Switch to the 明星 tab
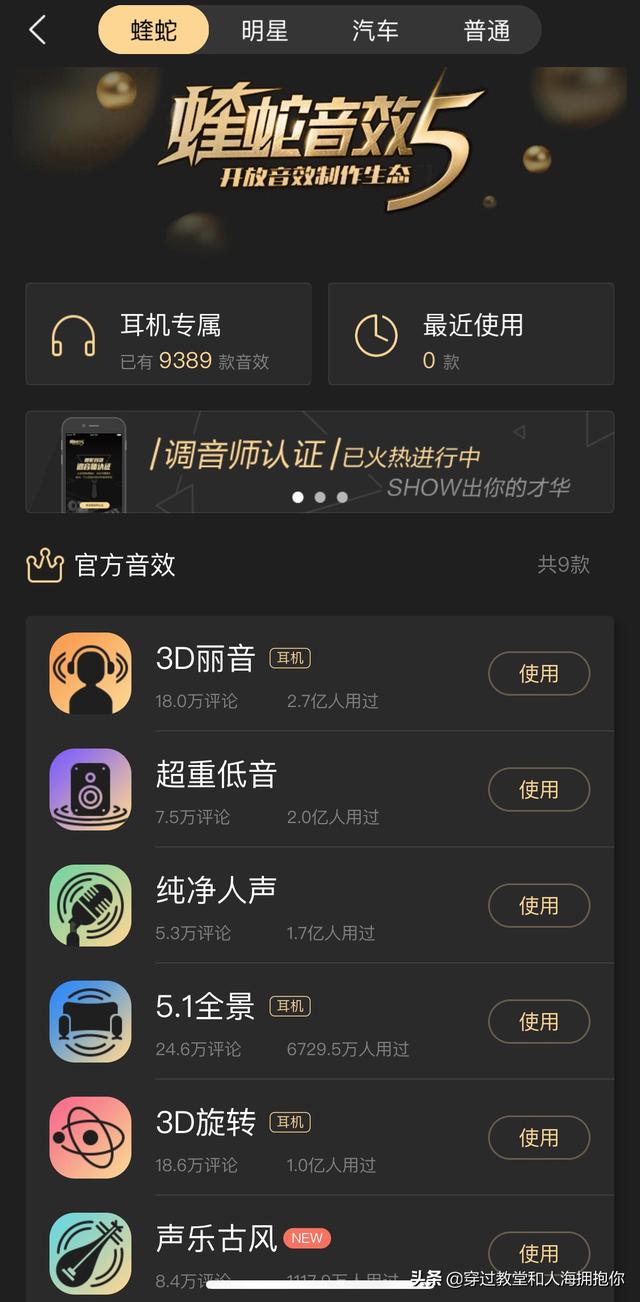The image size is (640, 1302). [264, 30]
